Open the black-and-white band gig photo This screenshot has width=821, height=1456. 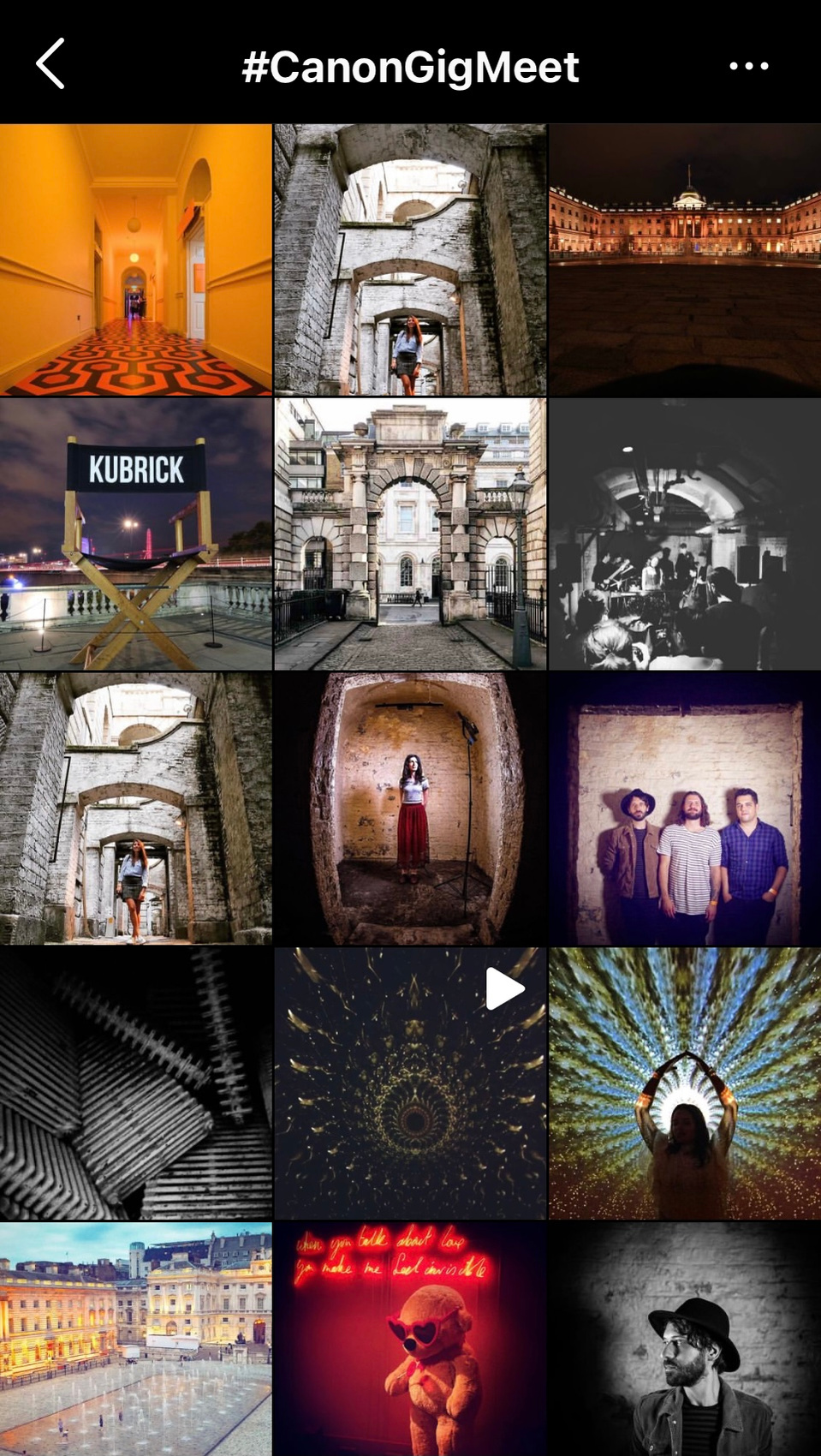point(685,534)
